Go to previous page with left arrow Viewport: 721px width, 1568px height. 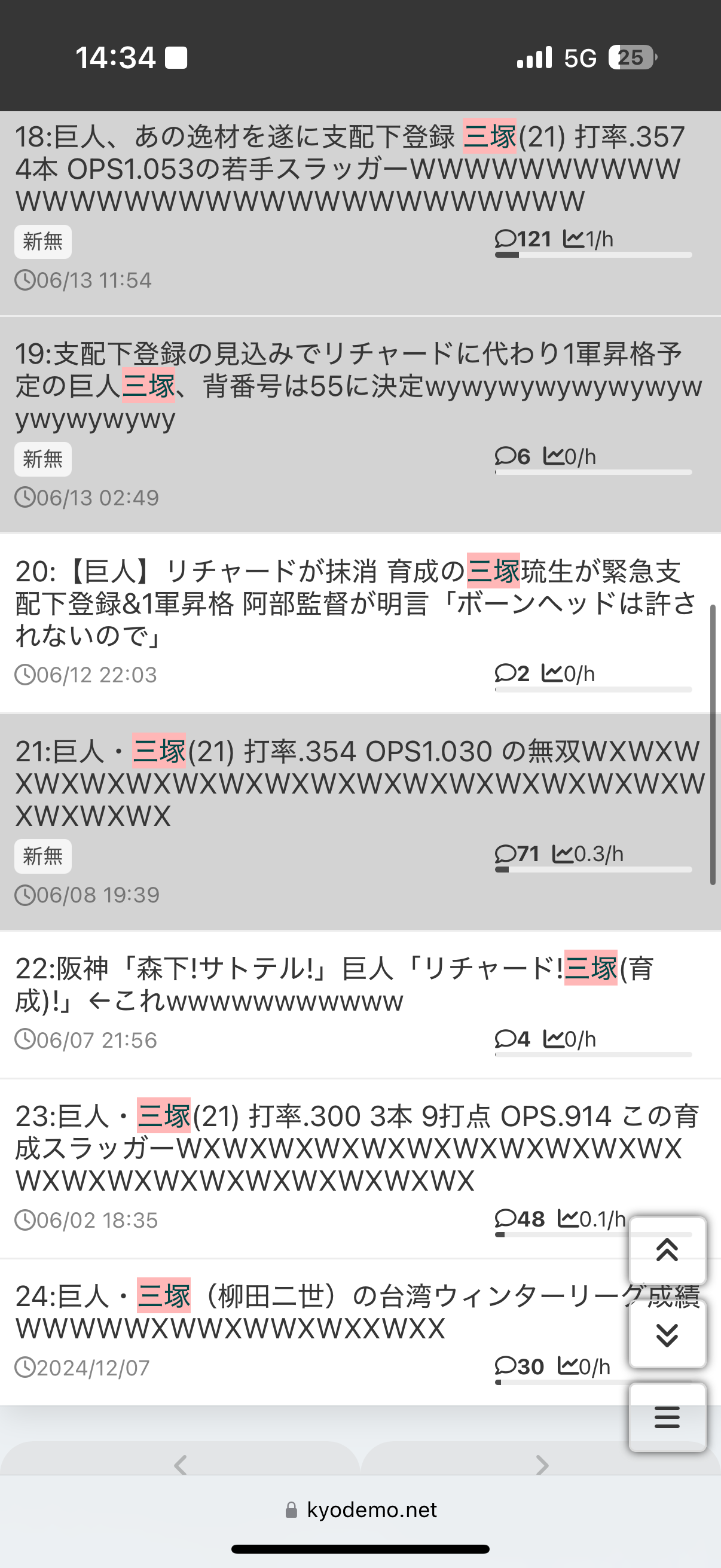(x=180, y=1461)
